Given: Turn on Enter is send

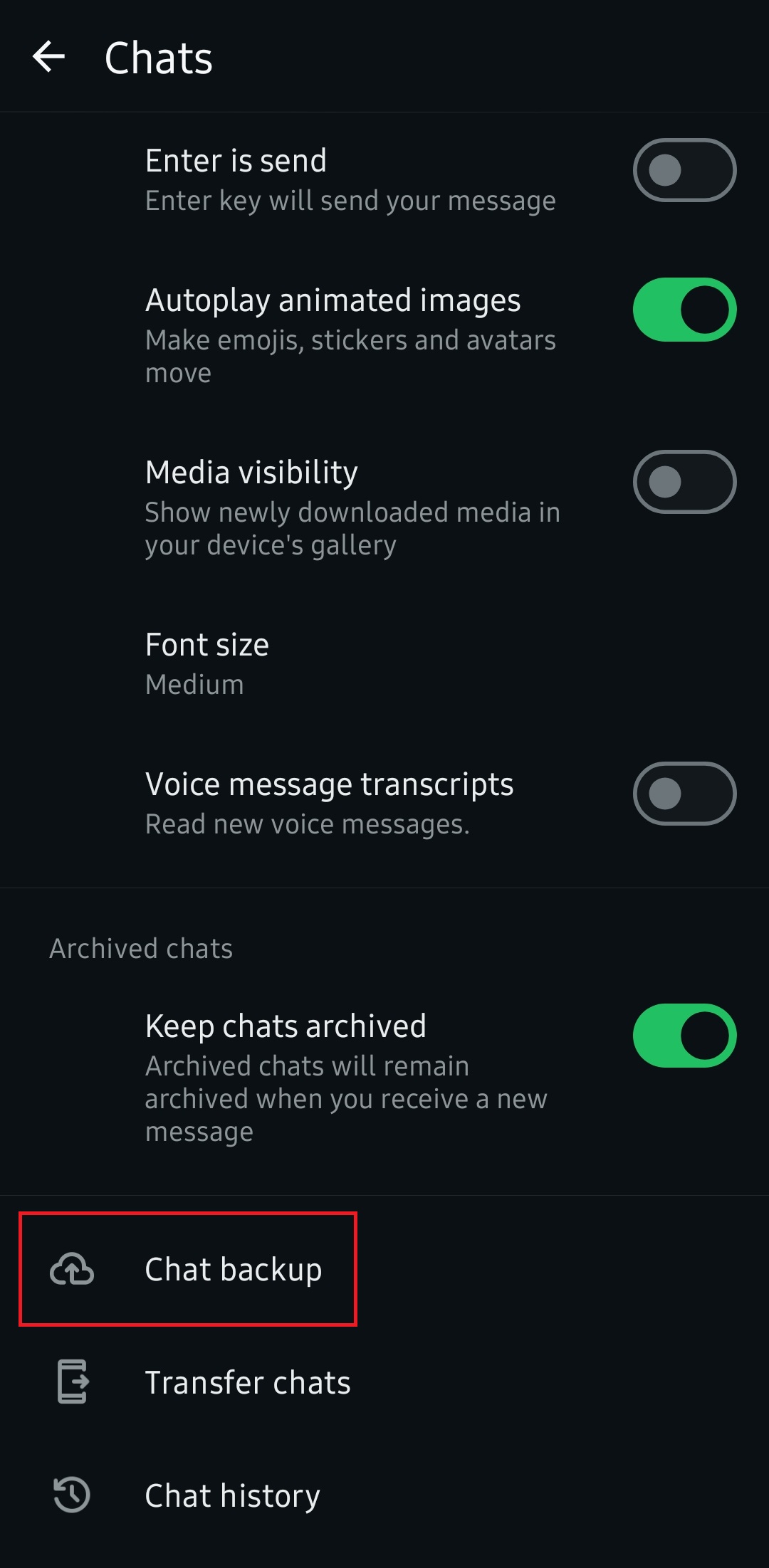Looking at the screenshot, I should [x=684, y=170].
